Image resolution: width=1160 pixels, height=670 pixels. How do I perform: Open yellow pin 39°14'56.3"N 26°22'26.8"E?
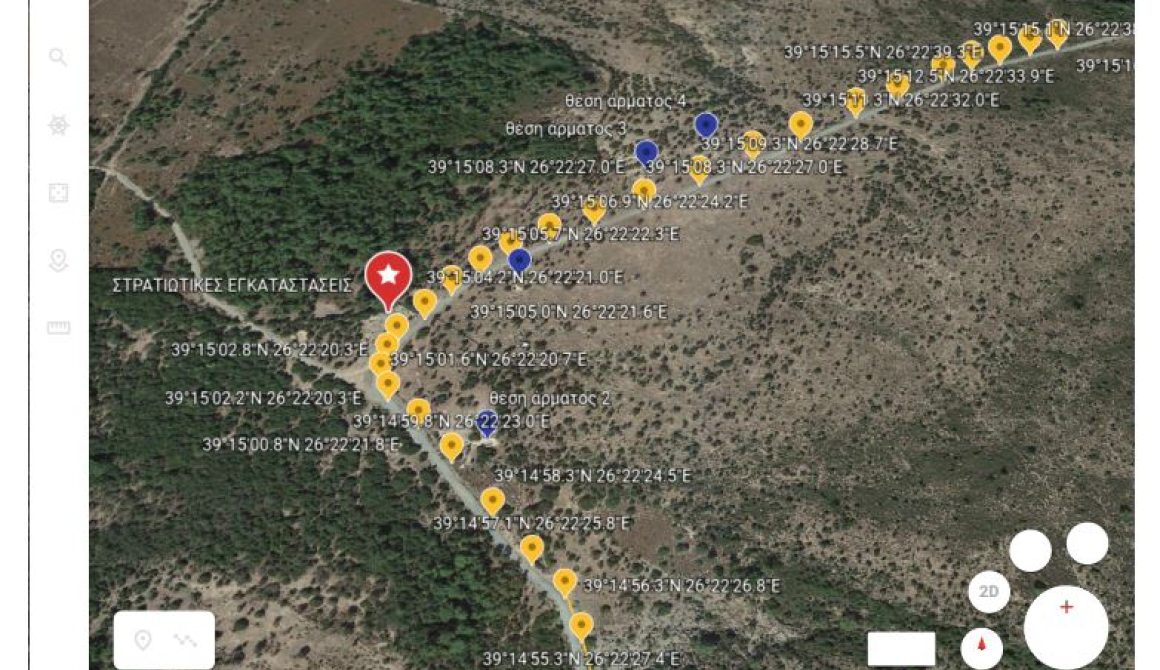coord(564,581)
